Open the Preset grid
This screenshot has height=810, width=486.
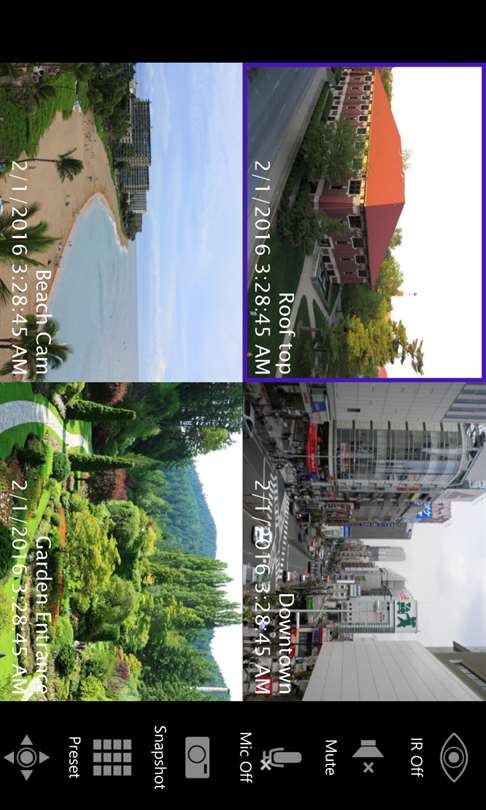112,757
